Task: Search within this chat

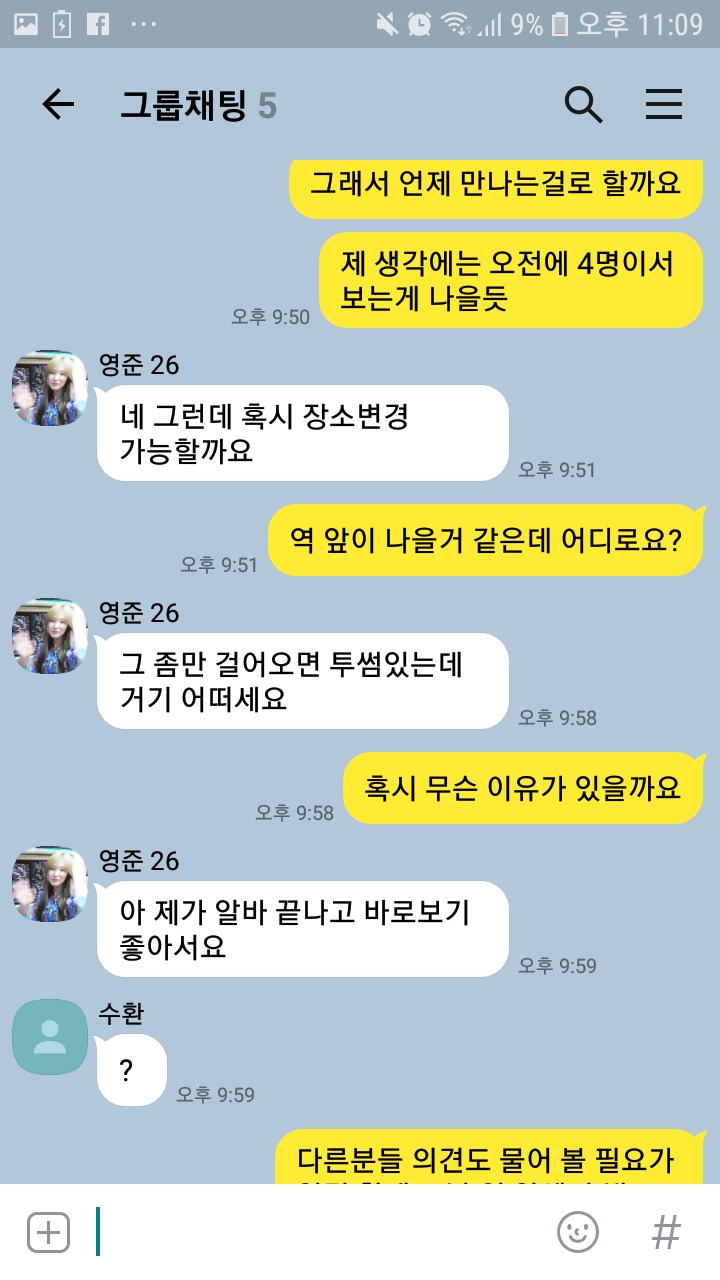Action: coord(583,104)
